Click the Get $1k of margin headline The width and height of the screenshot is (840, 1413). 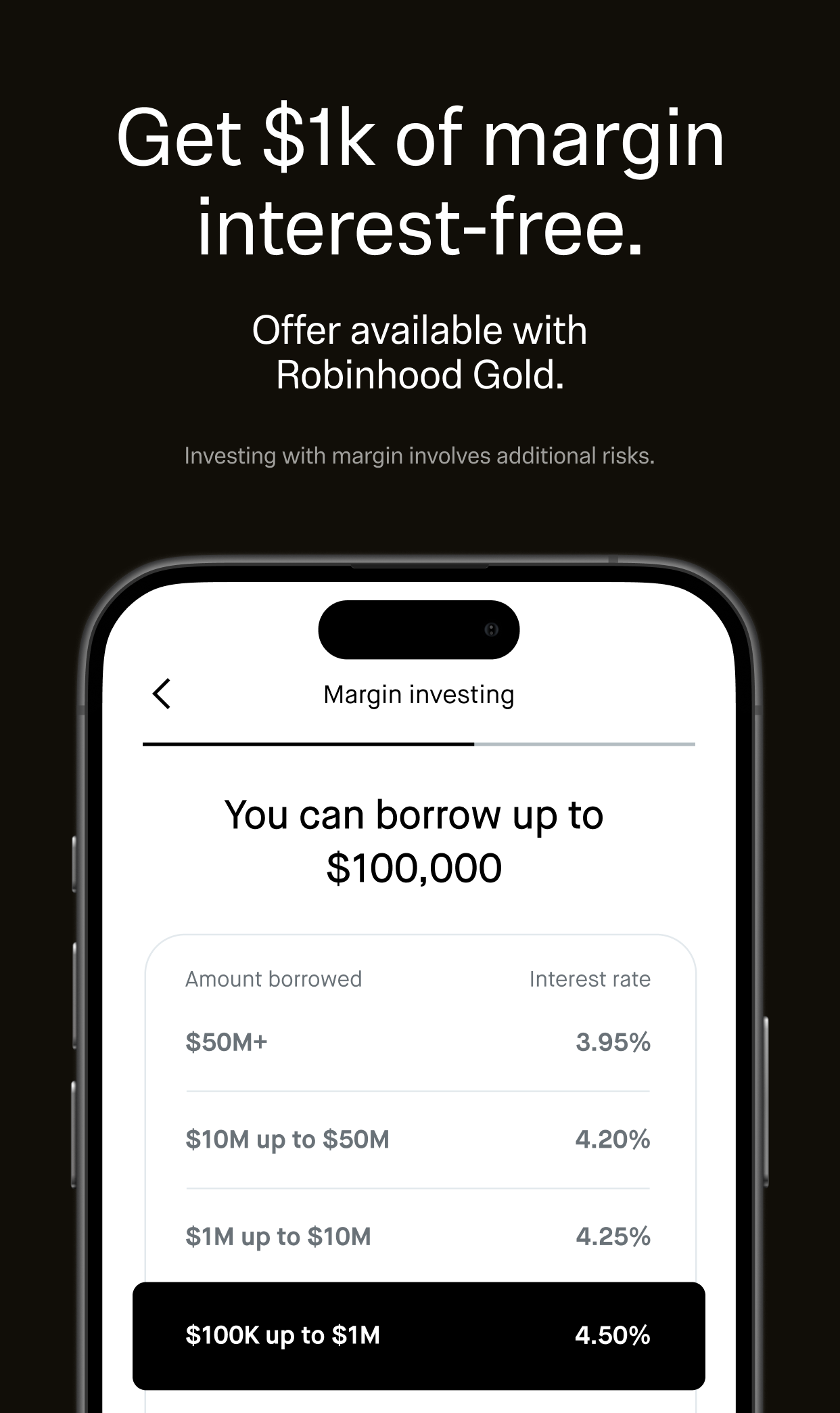coord(419,183)
